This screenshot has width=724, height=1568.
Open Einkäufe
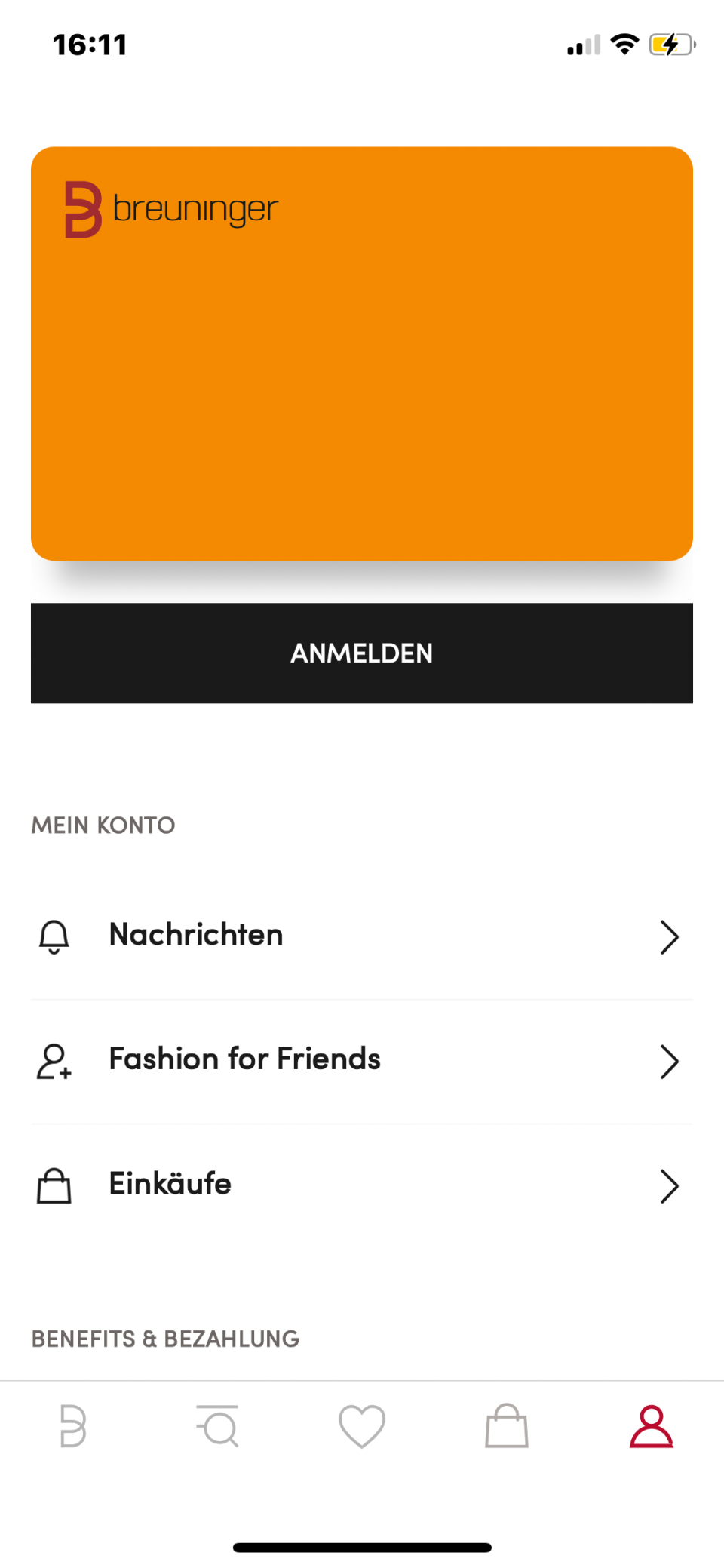coord(362,1185)
